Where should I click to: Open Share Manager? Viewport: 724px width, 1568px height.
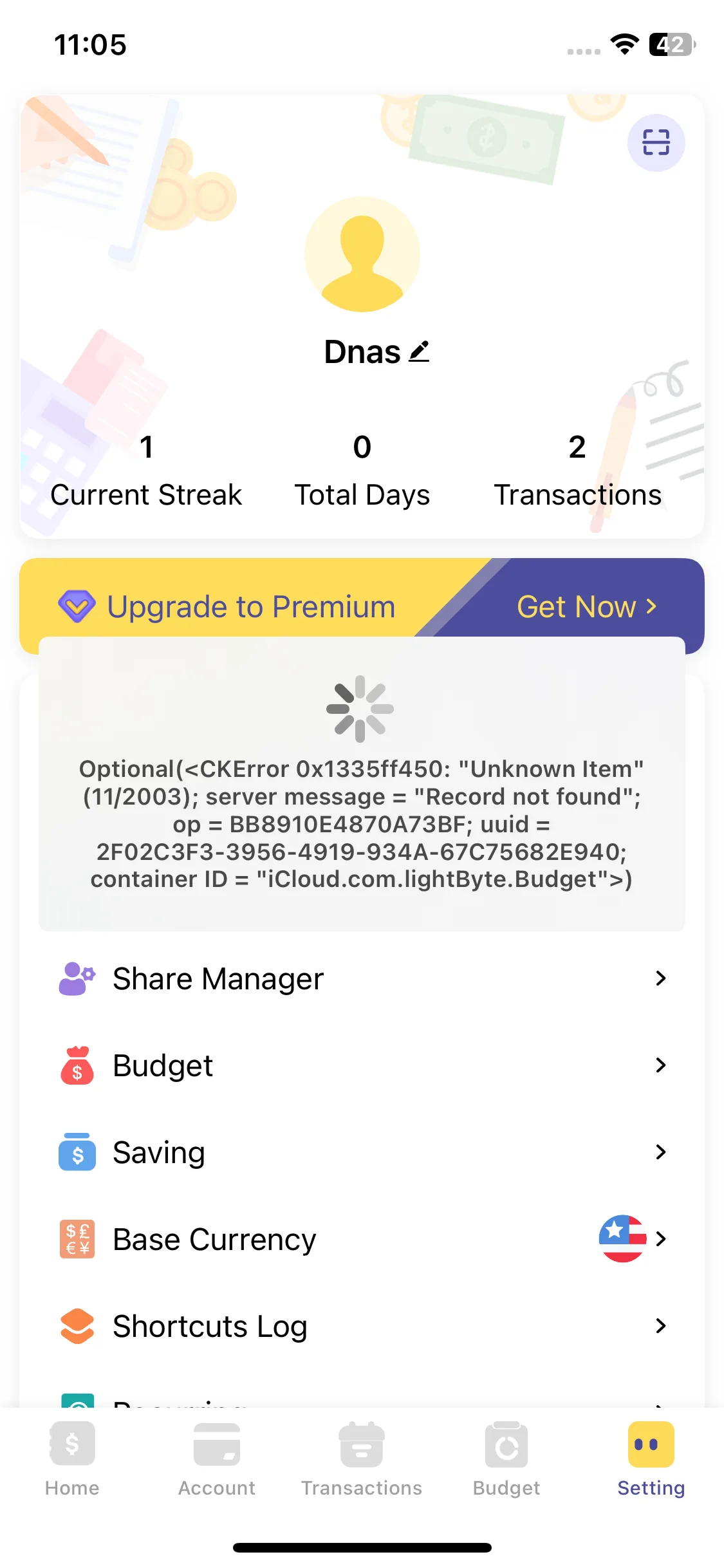[362, 979]
